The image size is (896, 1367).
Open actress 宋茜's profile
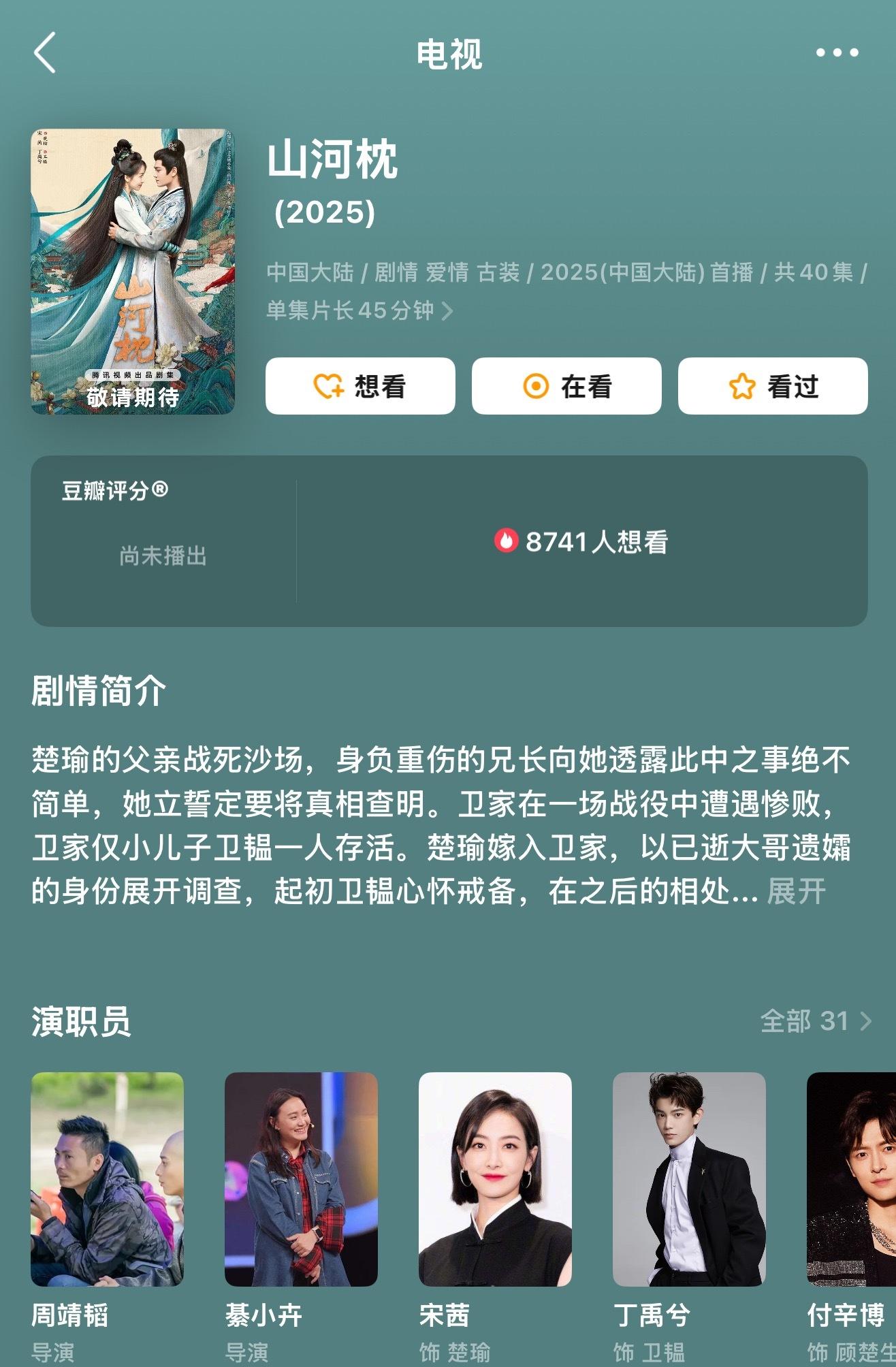[x=495, y=1179]
